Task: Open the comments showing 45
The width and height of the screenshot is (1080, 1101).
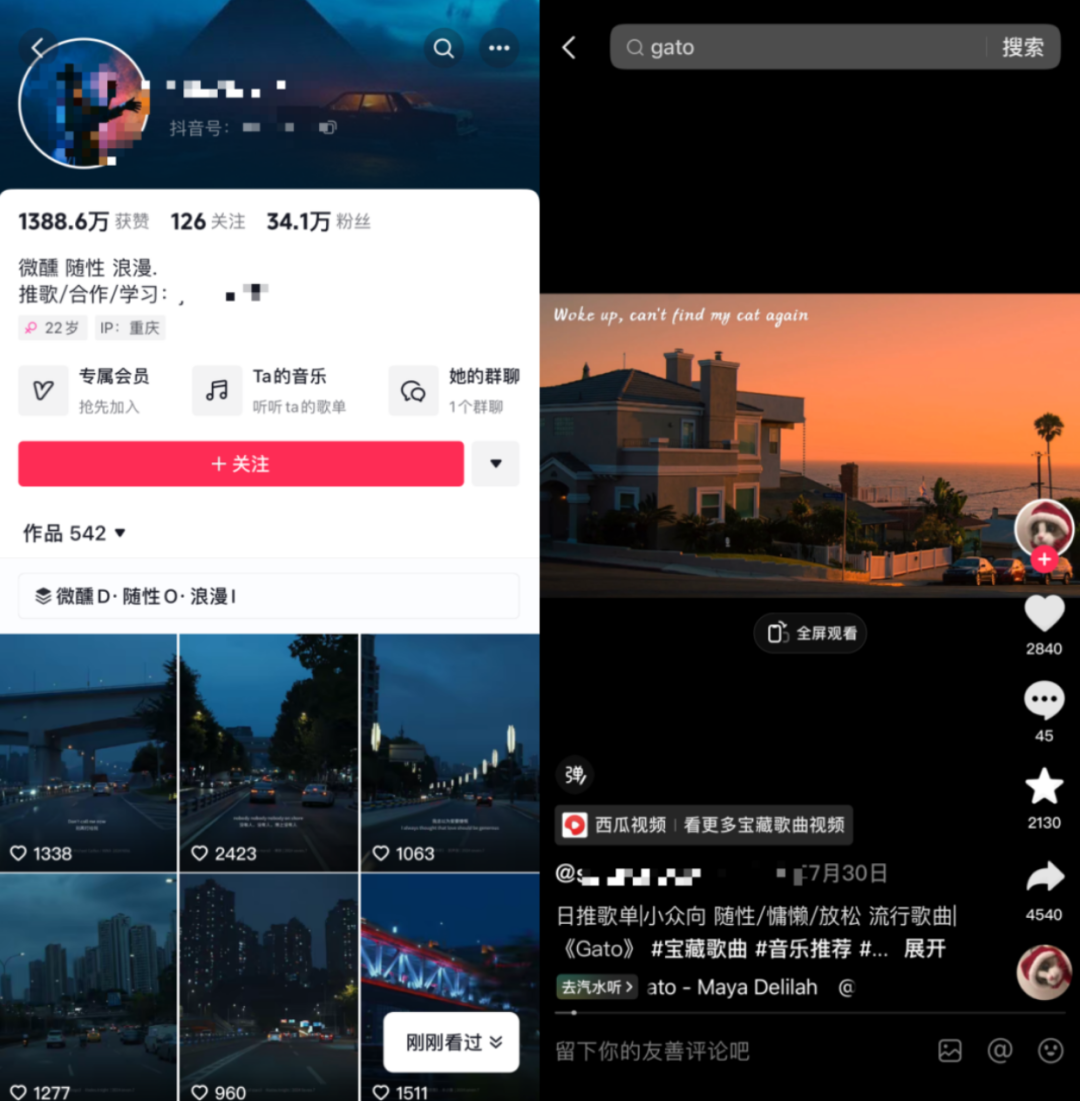Action: pyautogui.click(x=1044, y=701)
